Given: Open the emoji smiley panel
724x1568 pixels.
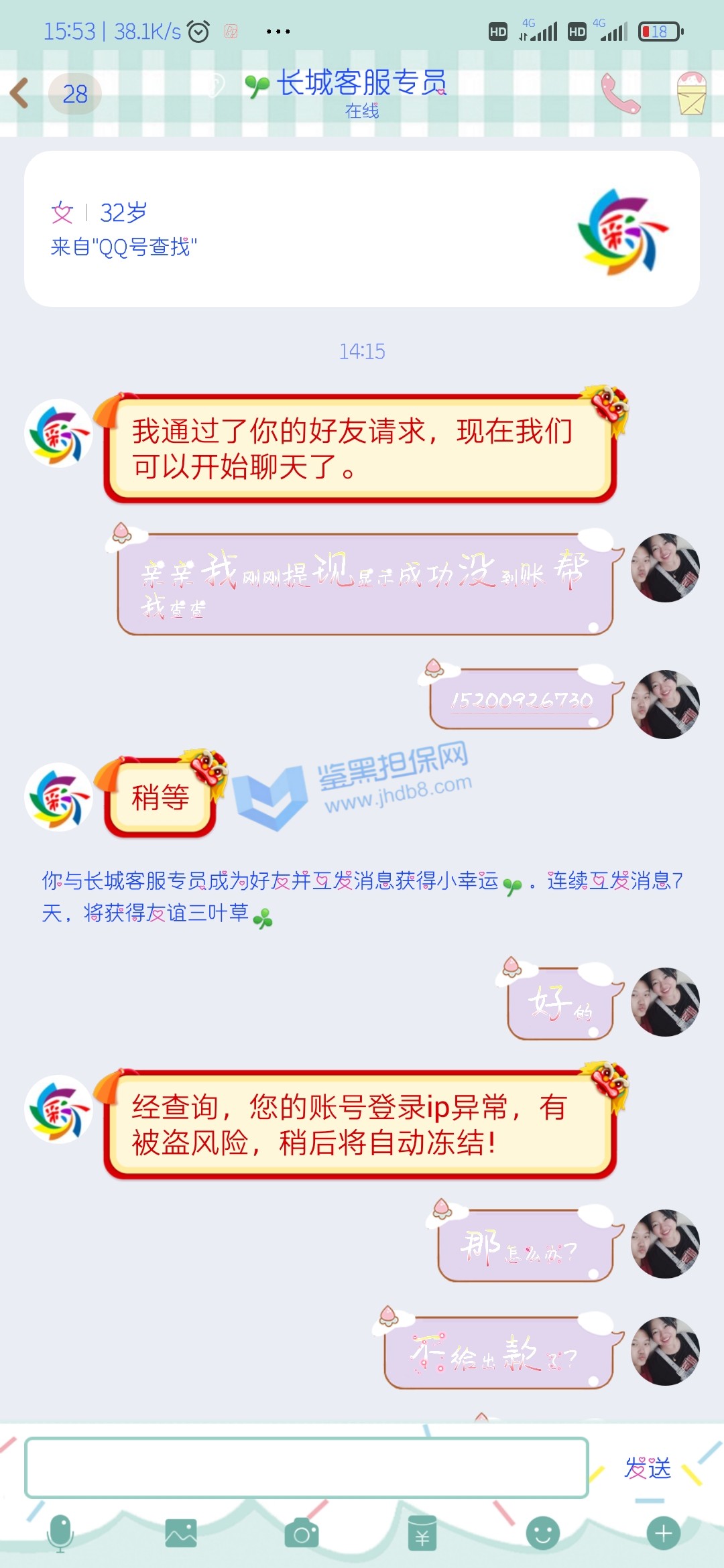Looking at the screenshot, I should tap(543, 1532).
